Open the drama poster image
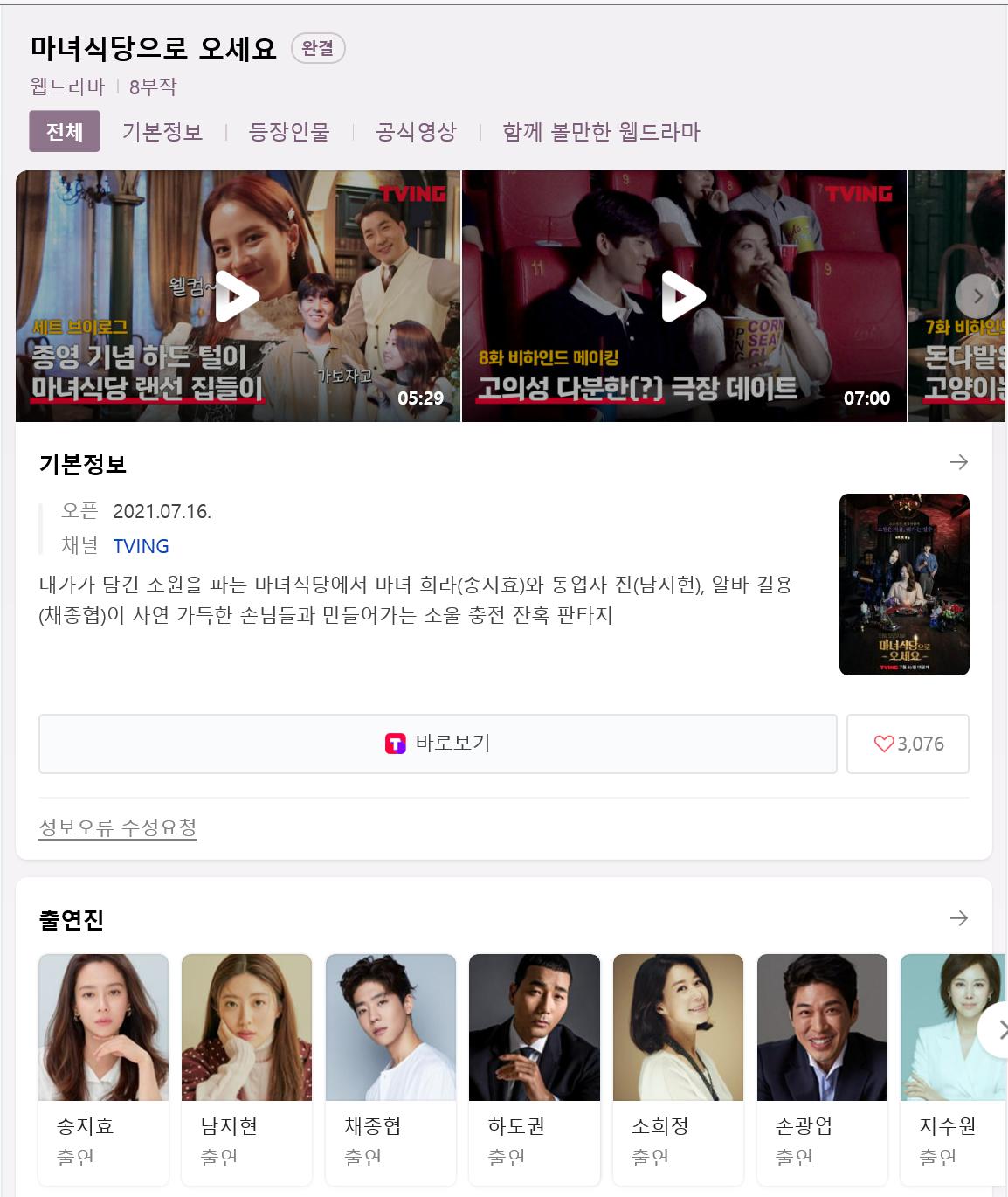 coord(904,585)
